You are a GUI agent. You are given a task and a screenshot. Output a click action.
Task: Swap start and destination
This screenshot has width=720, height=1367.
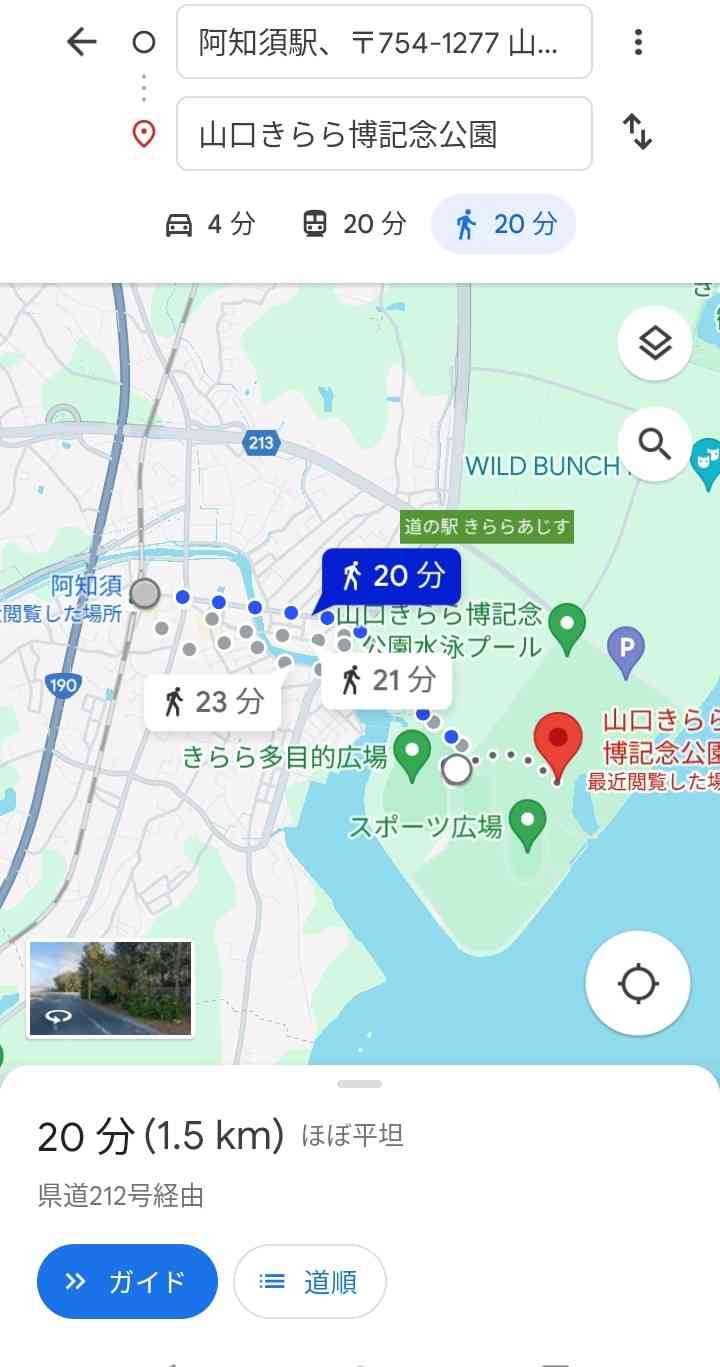point(638,132)
